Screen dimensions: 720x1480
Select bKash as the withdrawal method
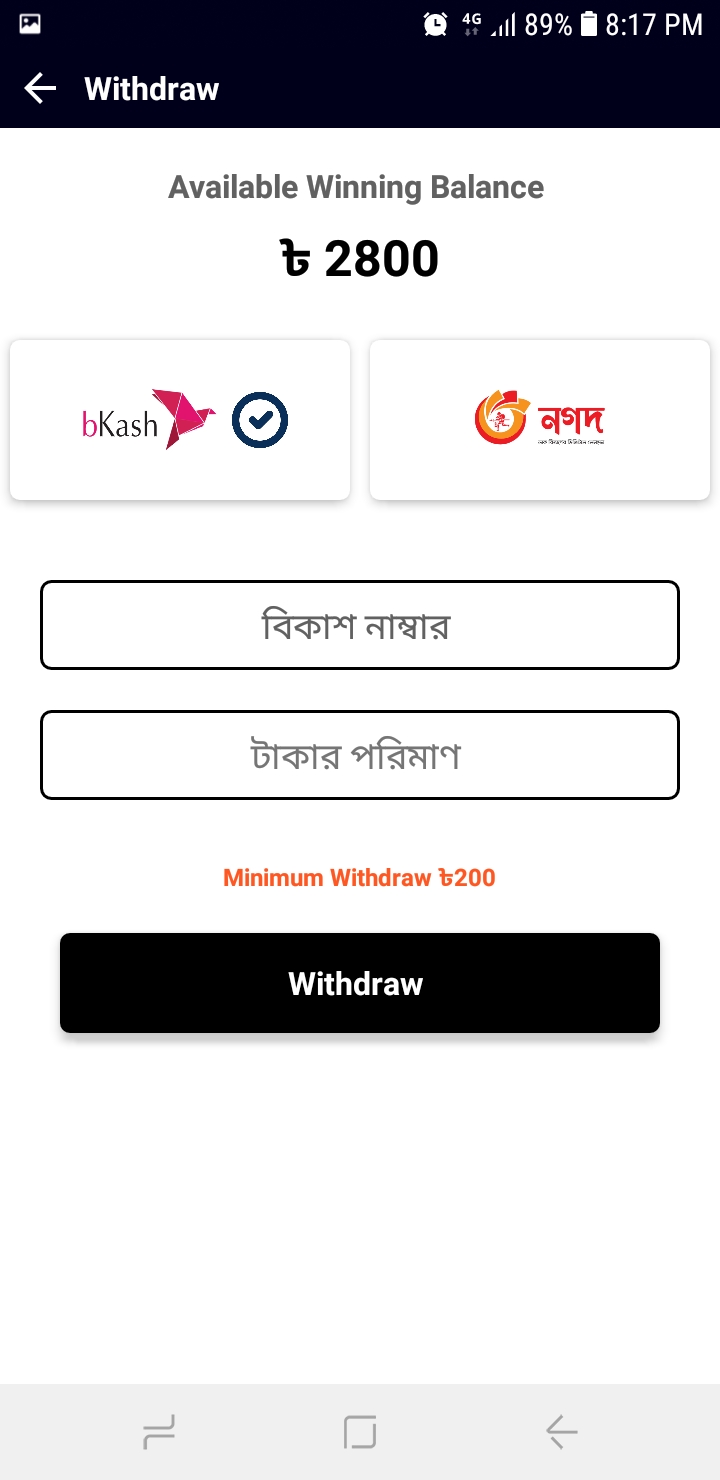click(180, 420)
